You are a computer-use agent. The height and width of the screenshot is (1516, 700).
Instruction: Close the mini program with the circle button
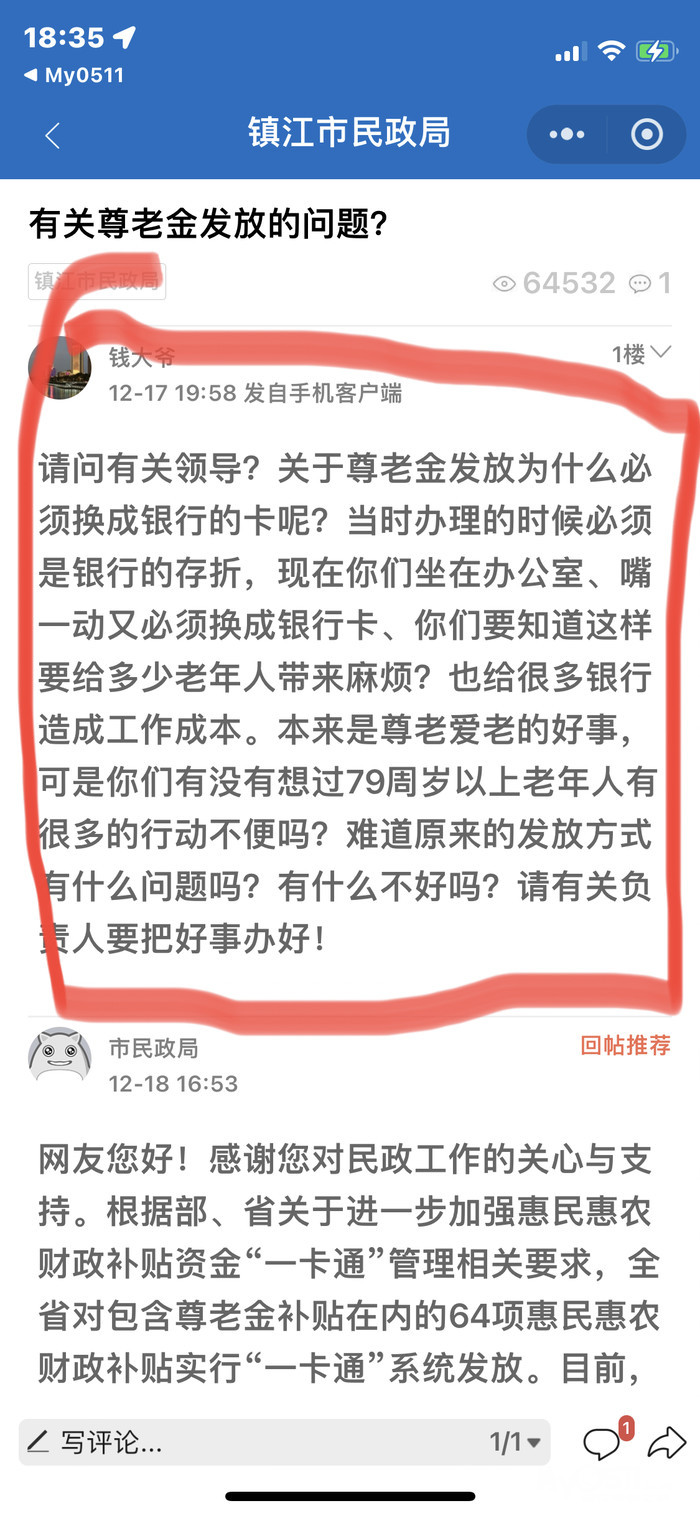click(x=647, y=134)
